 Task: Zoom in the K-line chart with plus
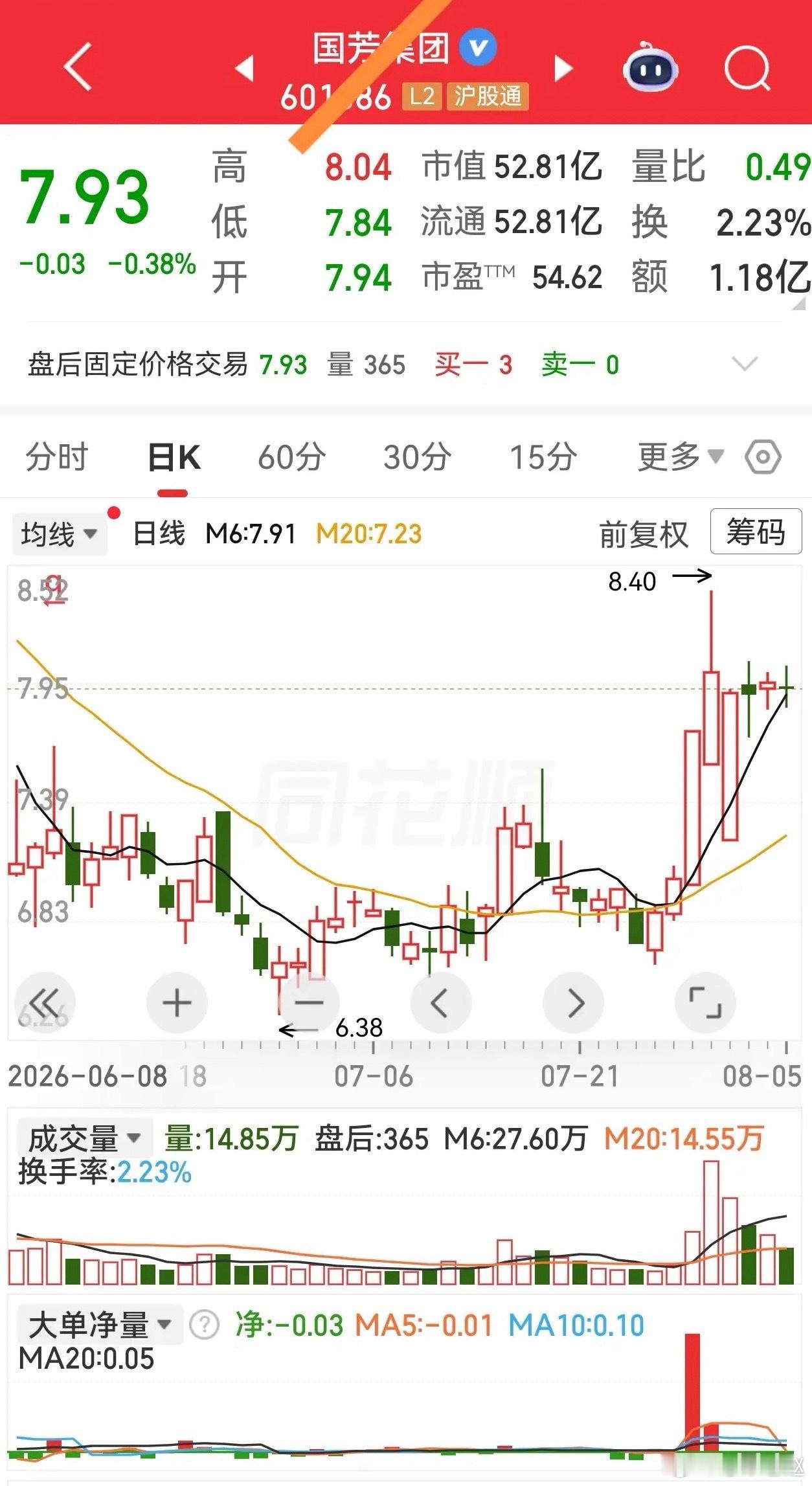click(177, 1003)
